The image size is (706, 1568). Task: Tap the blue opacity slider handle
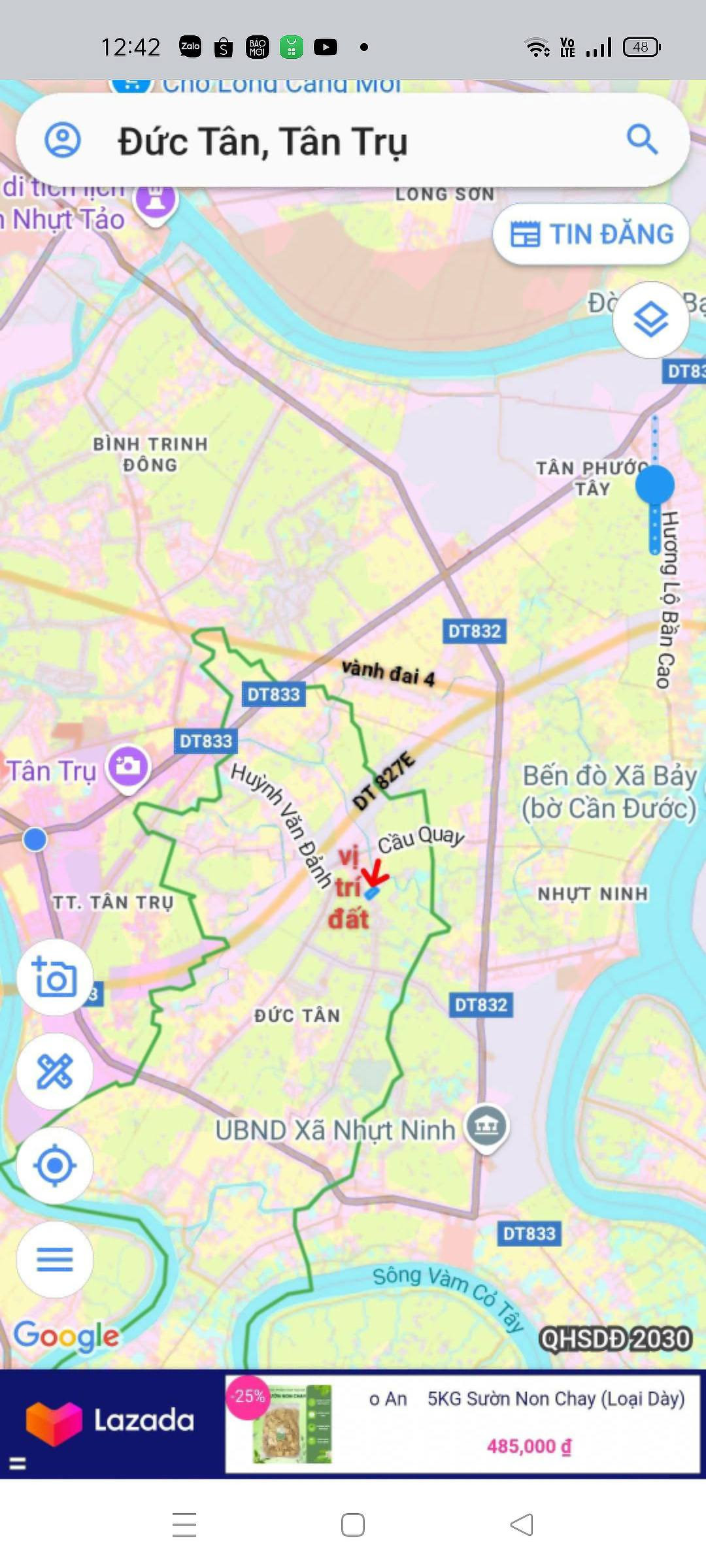tap(654, 485)
